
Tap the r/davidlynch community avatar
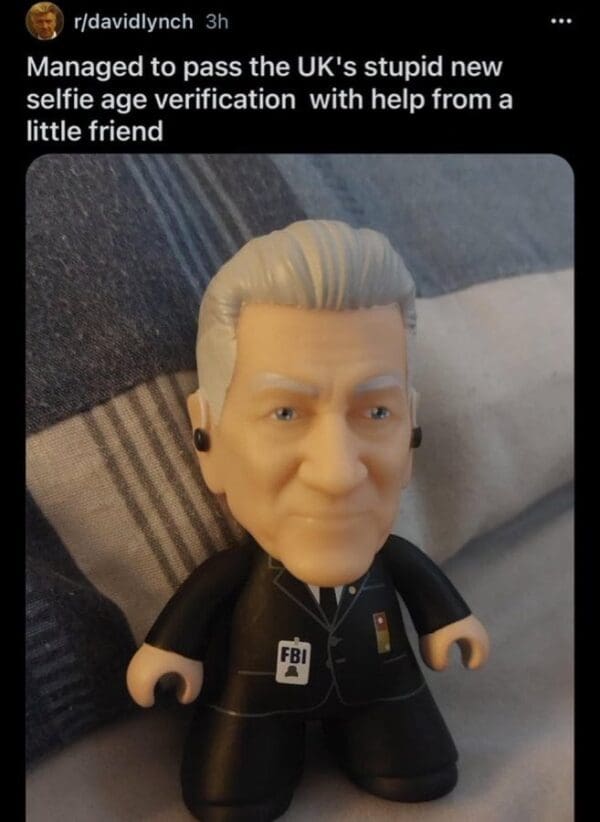click(x=42, y=22)
